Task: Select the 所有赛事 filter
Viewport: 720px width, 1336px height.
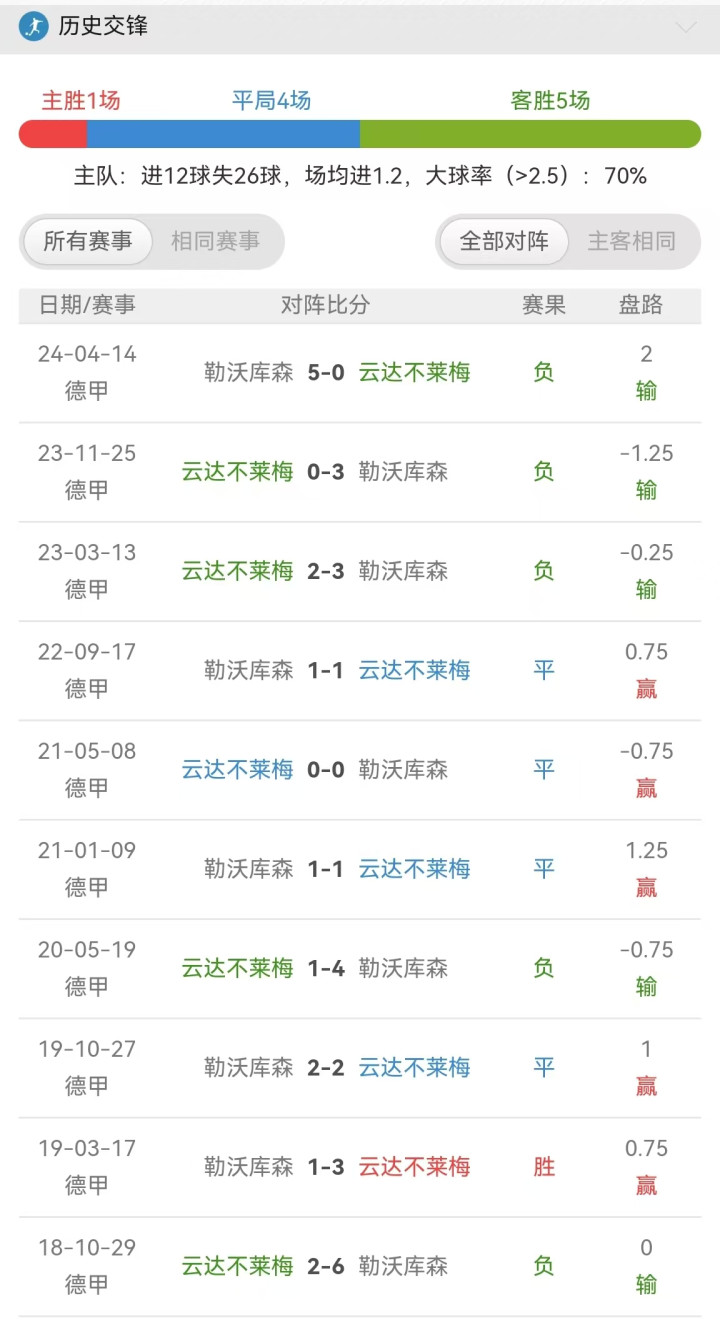Action: (88, 241)
